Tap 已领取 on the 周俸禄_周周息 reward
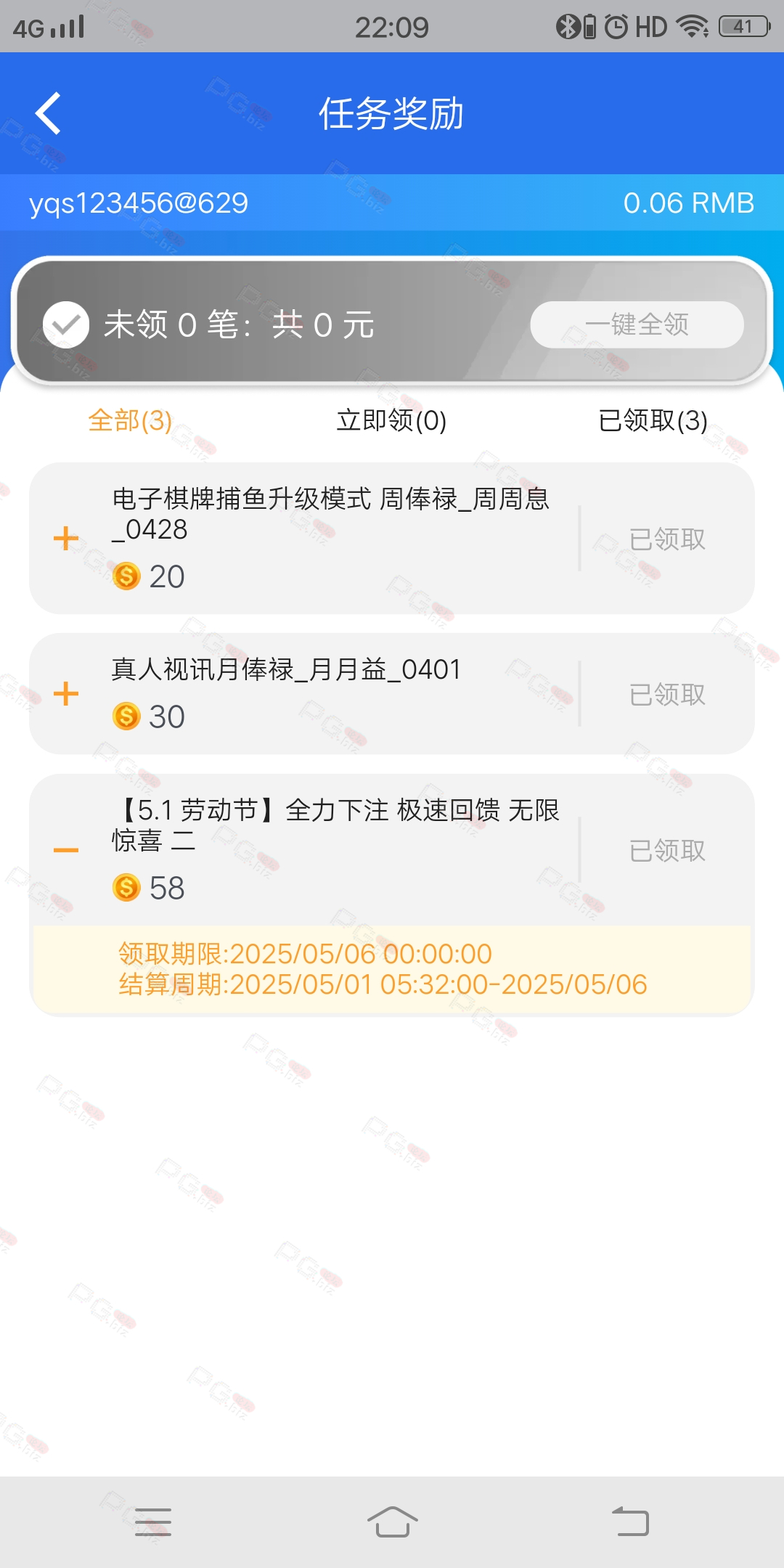 667,539
